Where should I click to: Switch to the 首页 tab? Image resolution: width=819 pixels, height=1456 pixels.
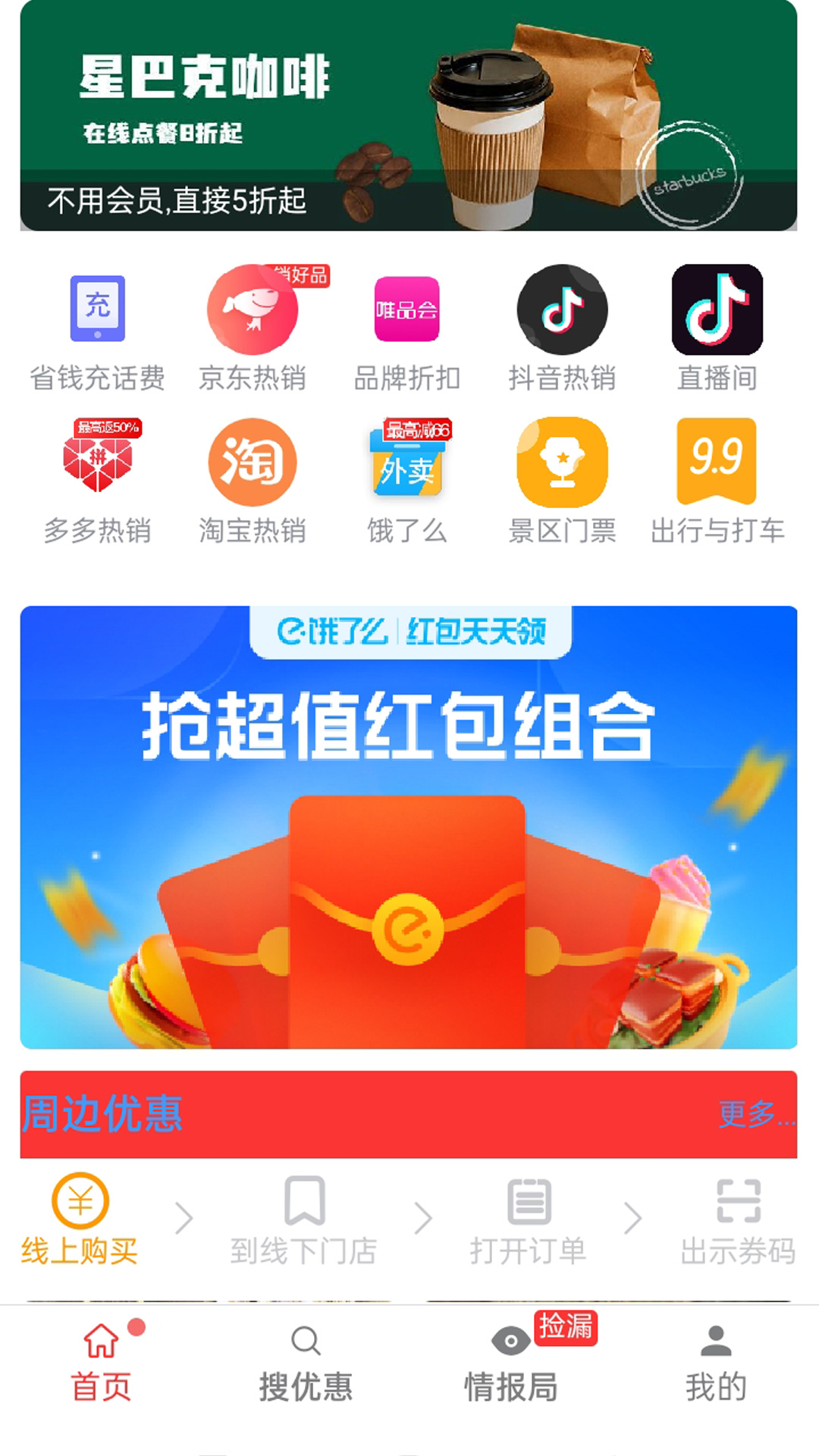pos(102,1363)
